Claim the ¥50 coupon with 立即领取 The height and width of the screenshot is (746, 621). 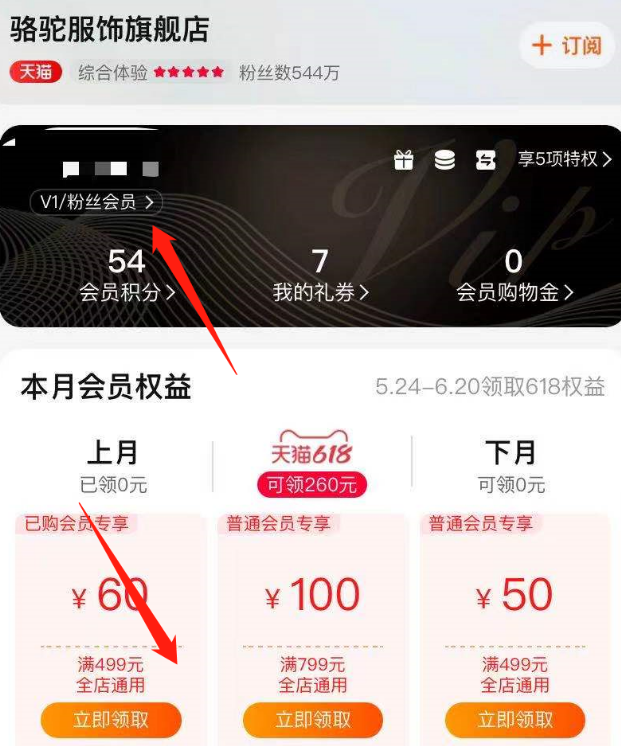[515, 719]
